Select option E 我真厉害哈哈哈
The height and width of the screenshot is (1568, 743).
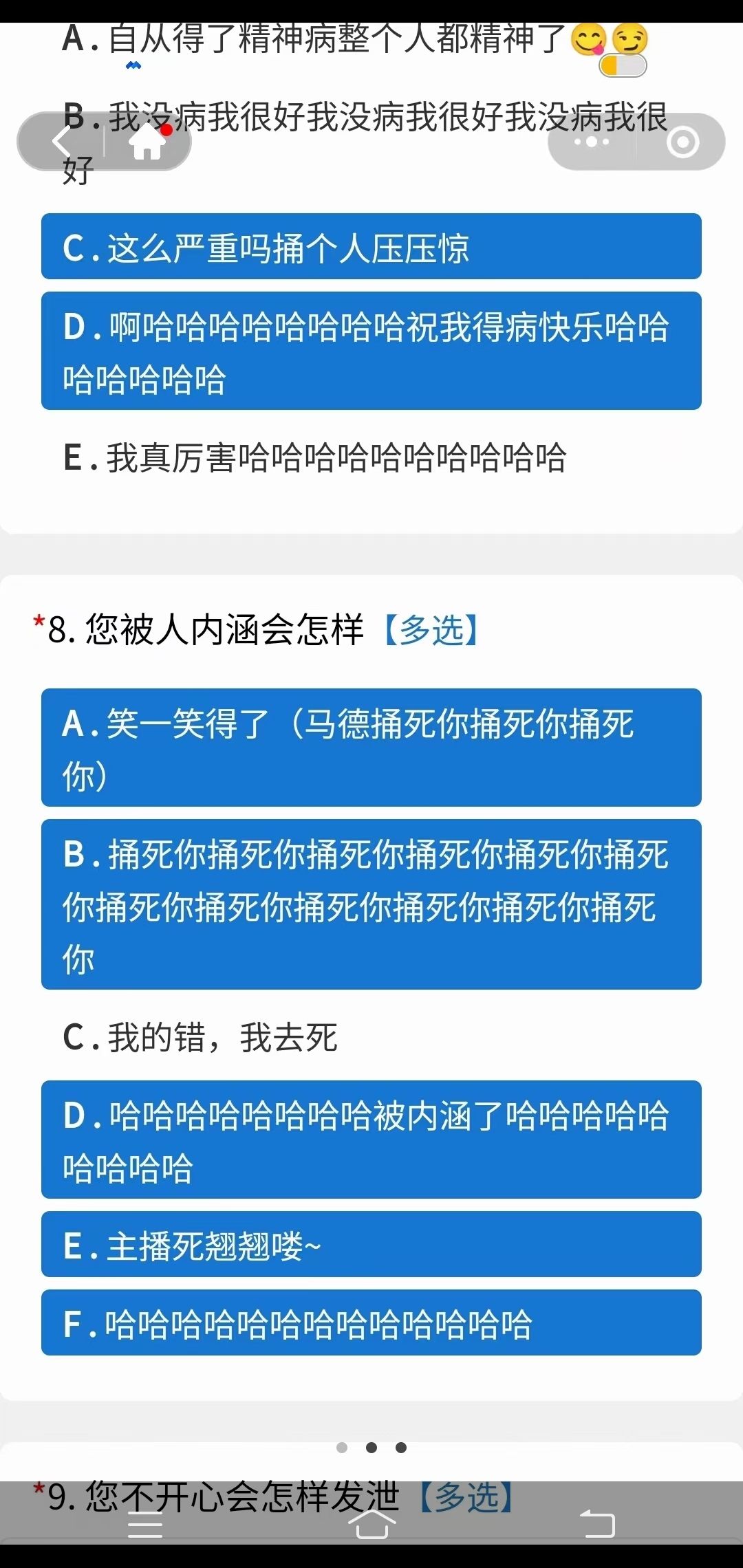pyautogui.click(x=371, y=457)
